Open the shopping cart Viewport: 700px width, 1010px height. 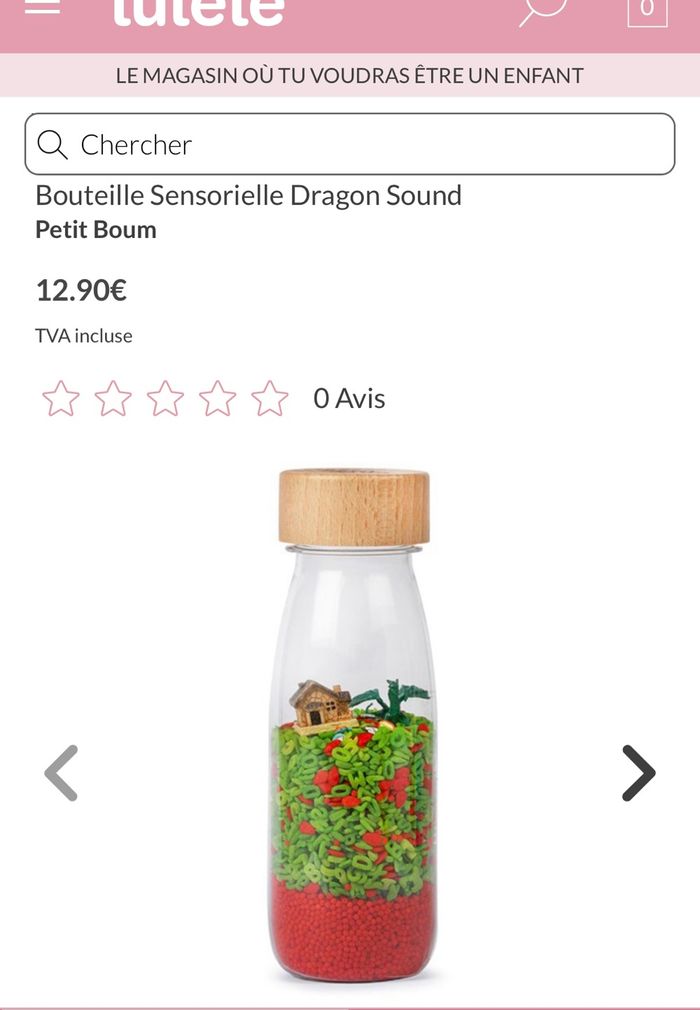647,10
